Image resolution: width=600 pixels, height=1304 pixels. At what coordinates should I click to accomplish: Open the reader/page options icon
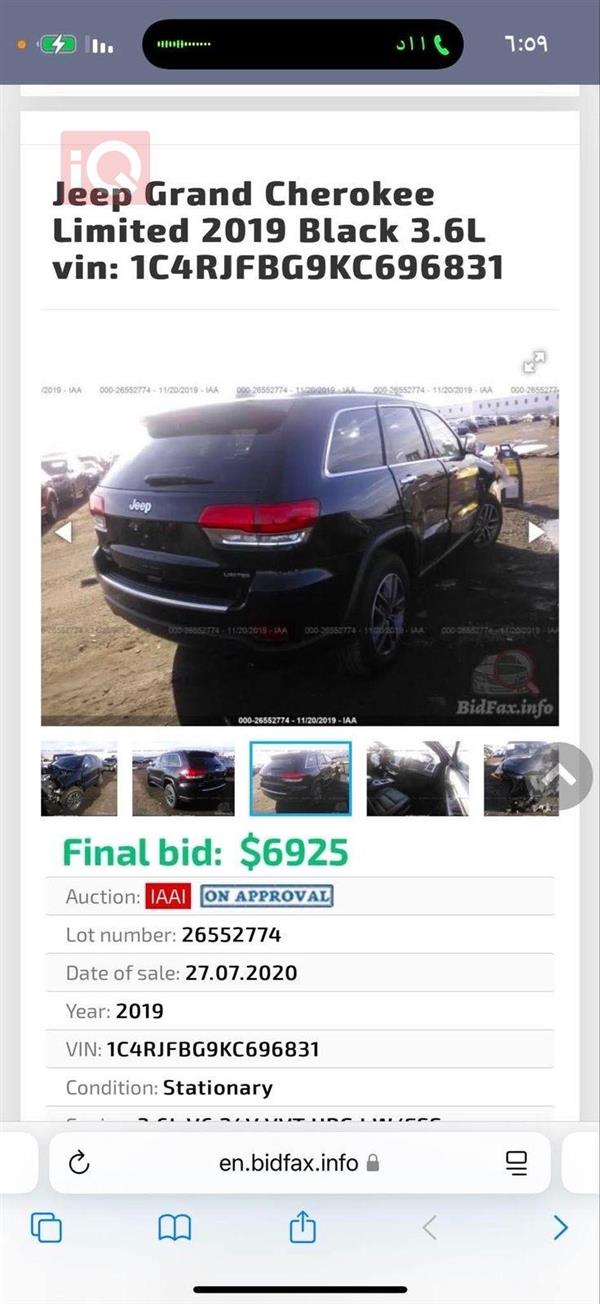[x=516, y=1162]
